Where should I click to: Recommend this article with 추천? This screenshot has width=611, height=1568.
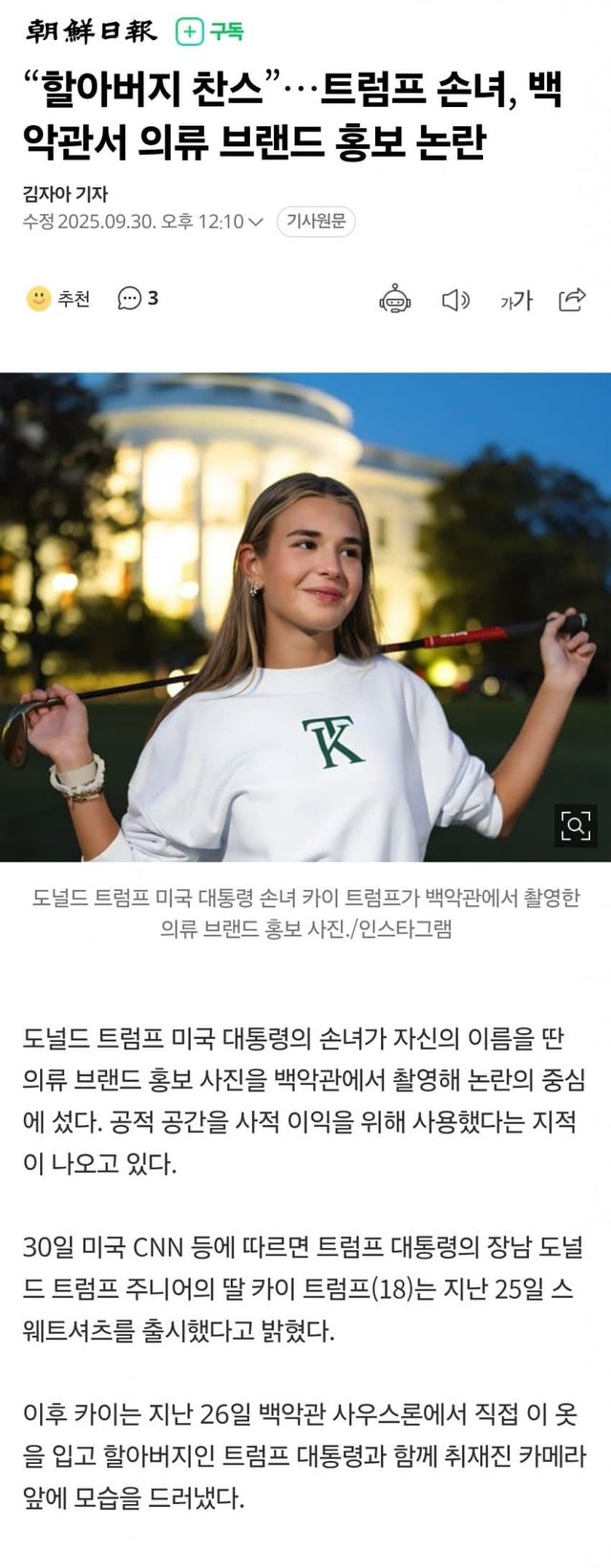[58, 299]
